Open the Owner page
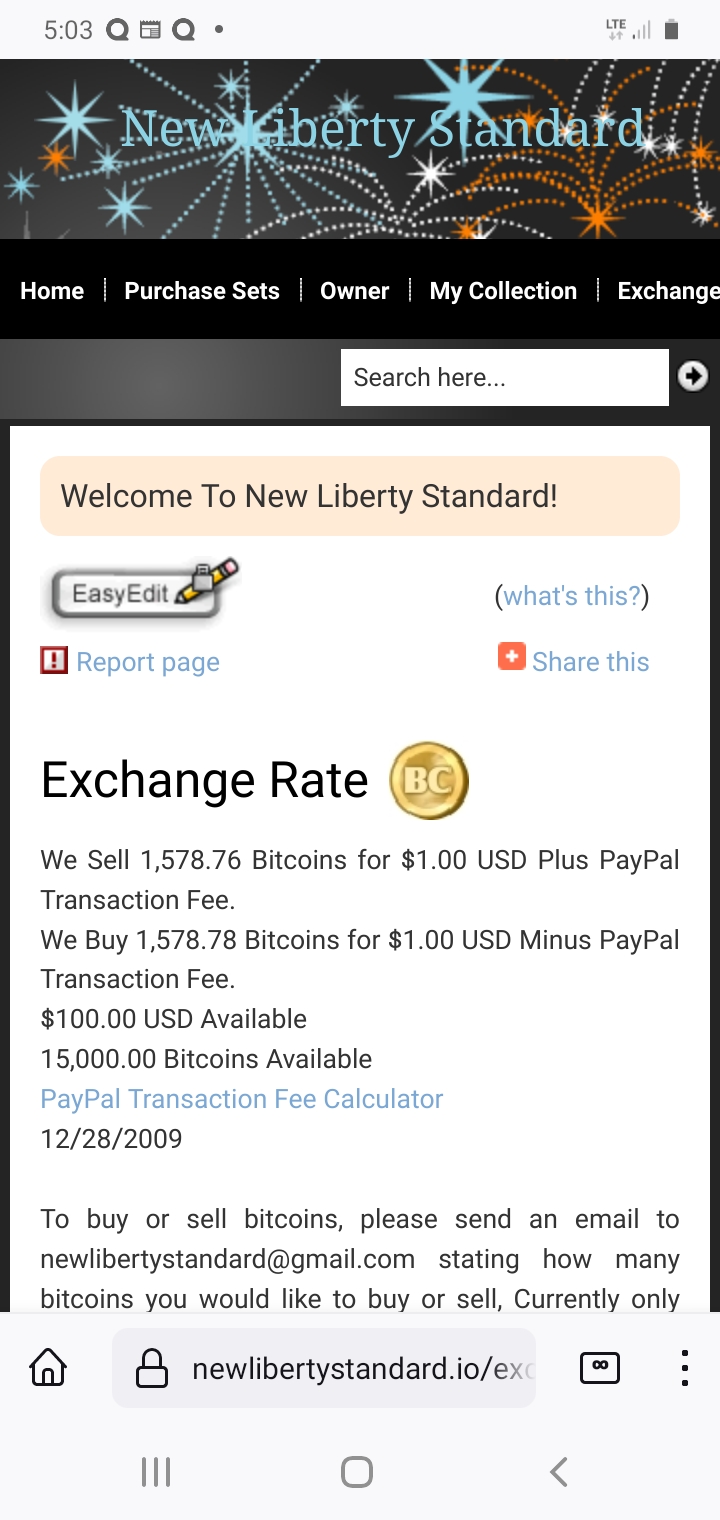Viewport: 720px width, 1520px height. (354, 291)
